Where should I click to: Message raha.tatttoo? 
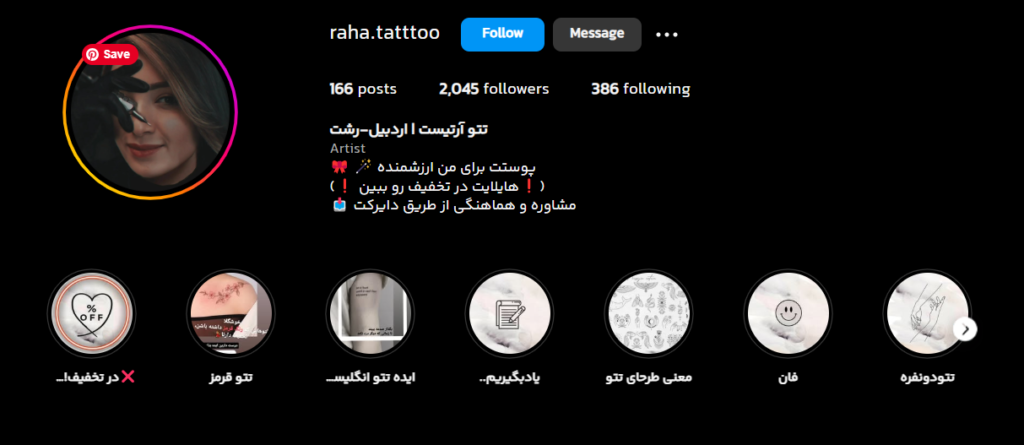(597, 34)
